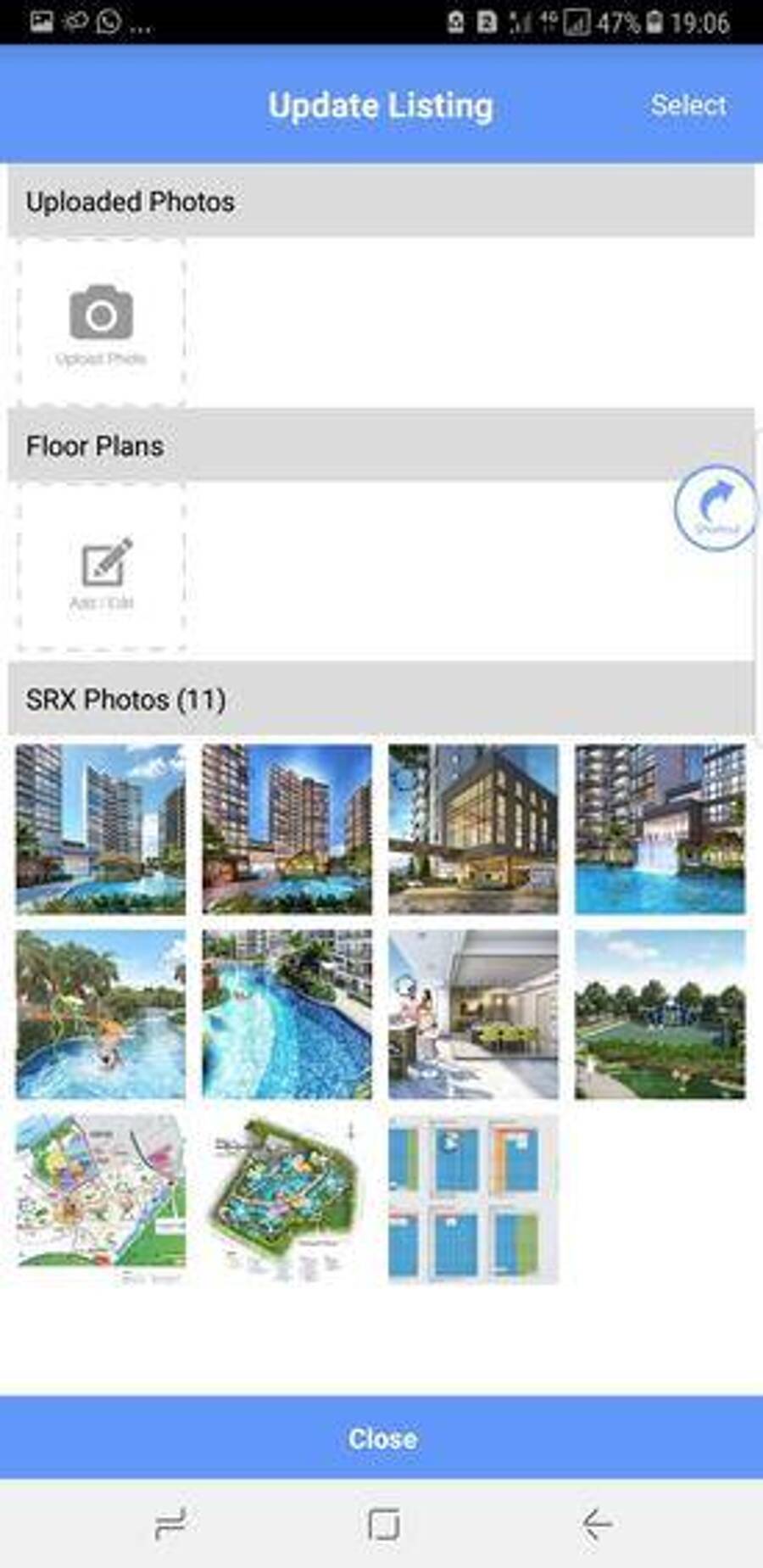Open the first SRX condo tower photo
763x1568 pixels.
(101, 829)
